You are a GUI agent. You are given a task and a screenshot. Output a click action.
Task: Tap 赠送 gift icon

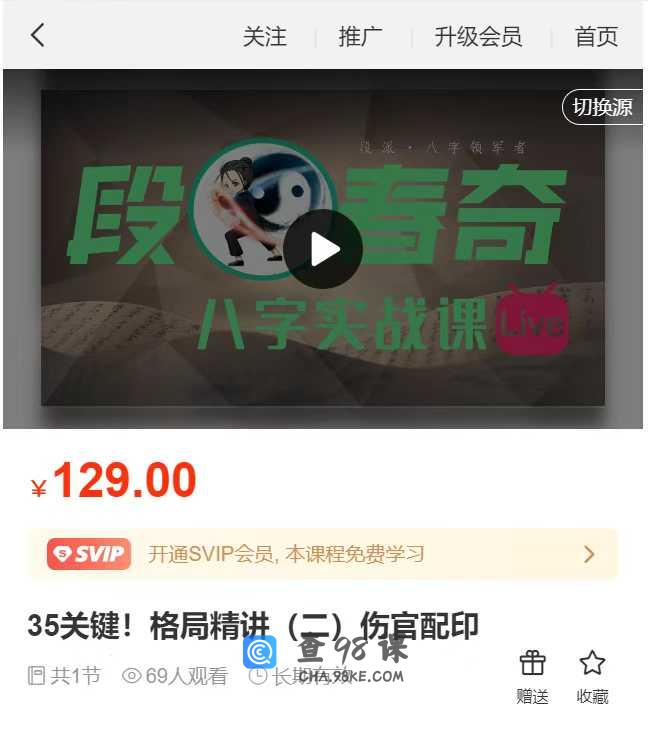tap(532, 673)
